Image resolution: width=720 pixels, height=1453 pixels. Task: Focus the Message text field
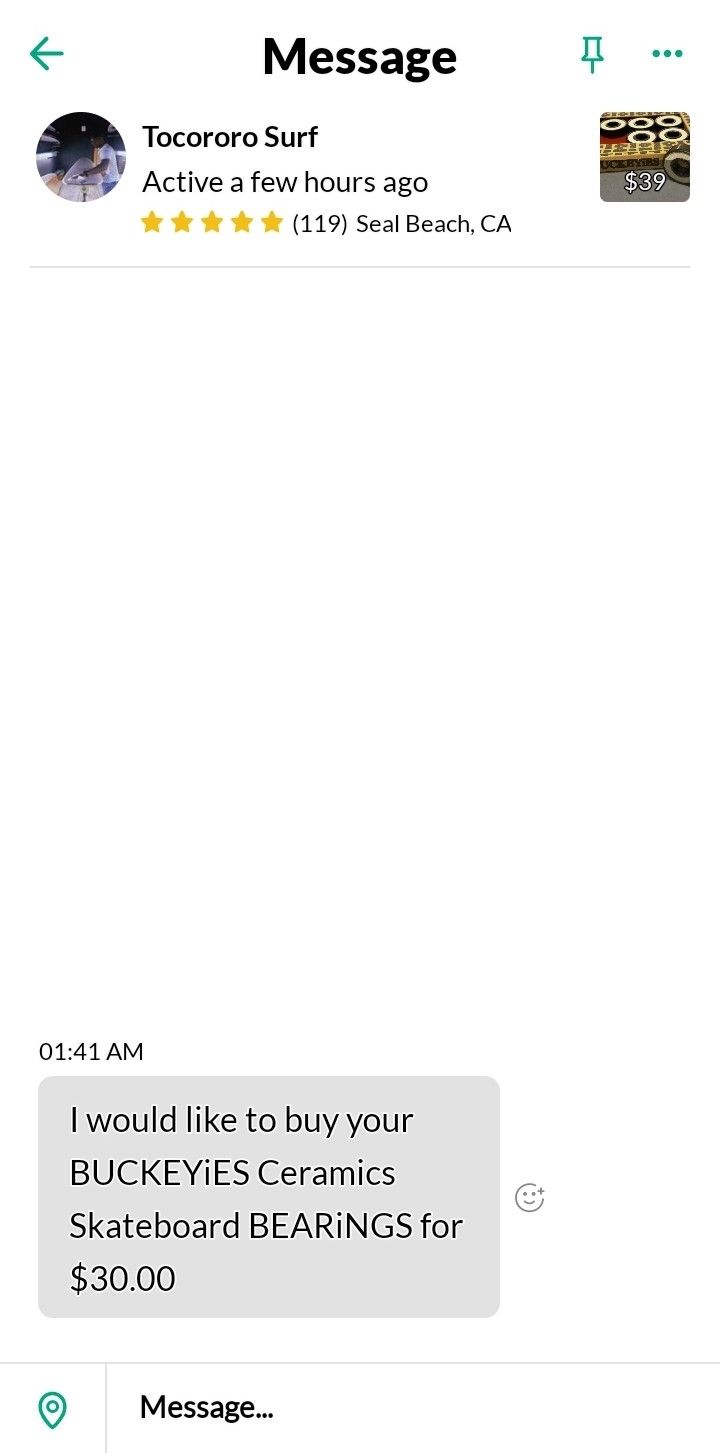click(x=410, y=1408)
